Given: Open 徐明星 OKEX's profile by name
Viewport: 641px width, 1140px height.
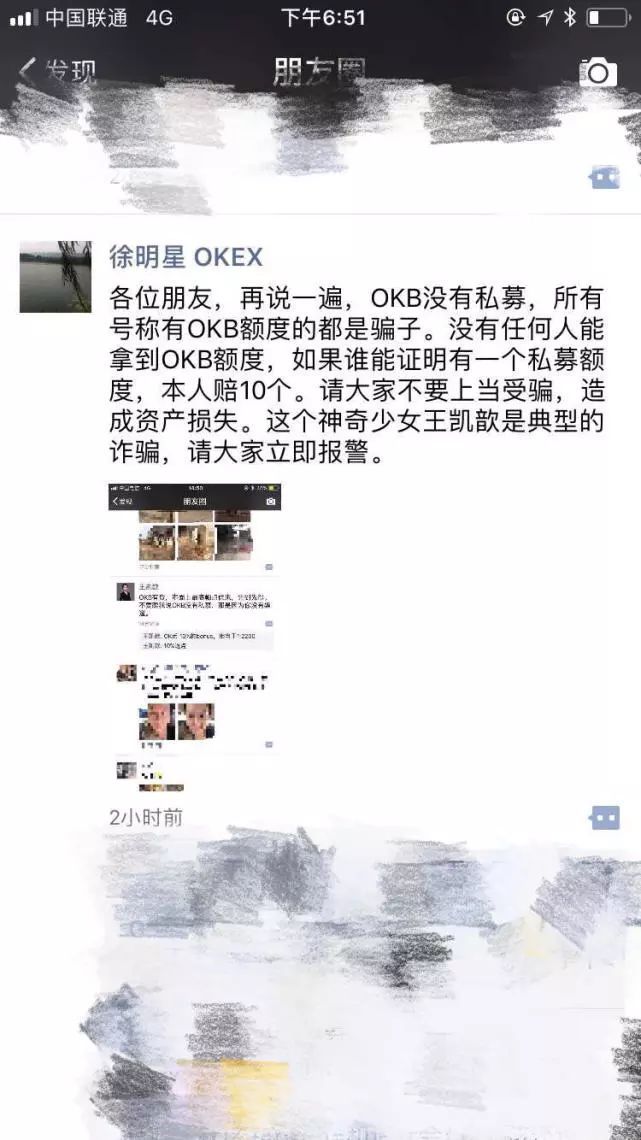Looking at the screenshot, I should [186, 257].
